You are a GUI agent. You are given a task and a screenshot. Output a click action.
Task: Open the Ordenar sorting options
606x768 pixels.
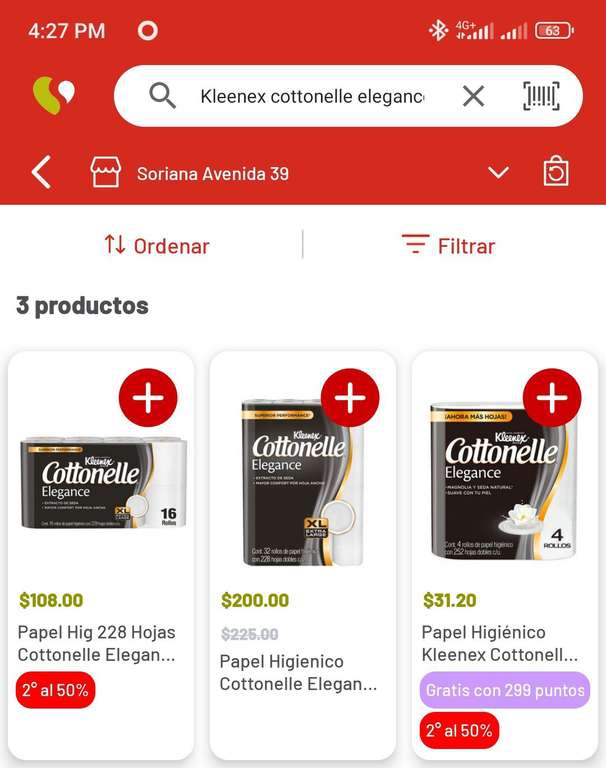click(x=157, y=245)
